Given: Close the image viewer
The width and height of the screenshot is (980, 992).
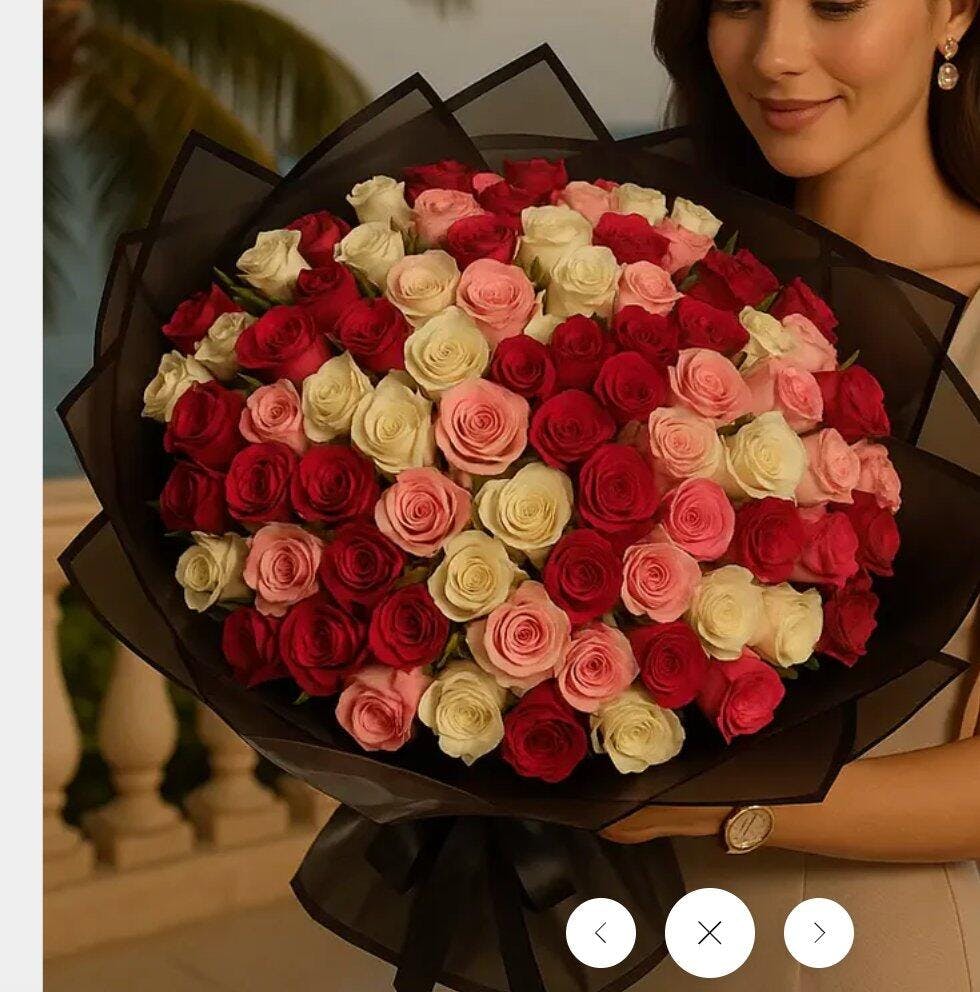Looking at the screenshot, I should pyautogui.click(x=709, y=932).
